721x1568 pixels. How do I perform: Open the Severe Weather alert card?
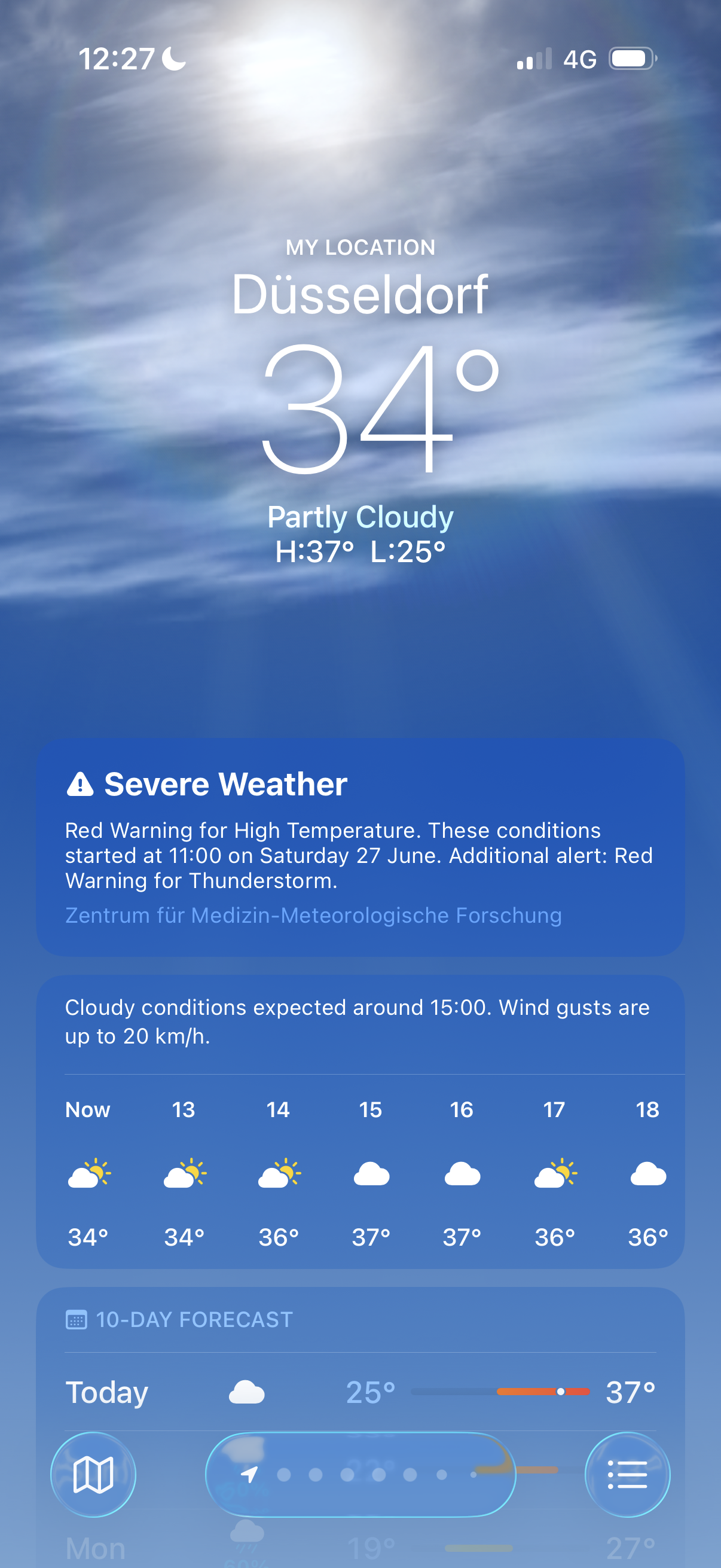click(x=360, y=847)
